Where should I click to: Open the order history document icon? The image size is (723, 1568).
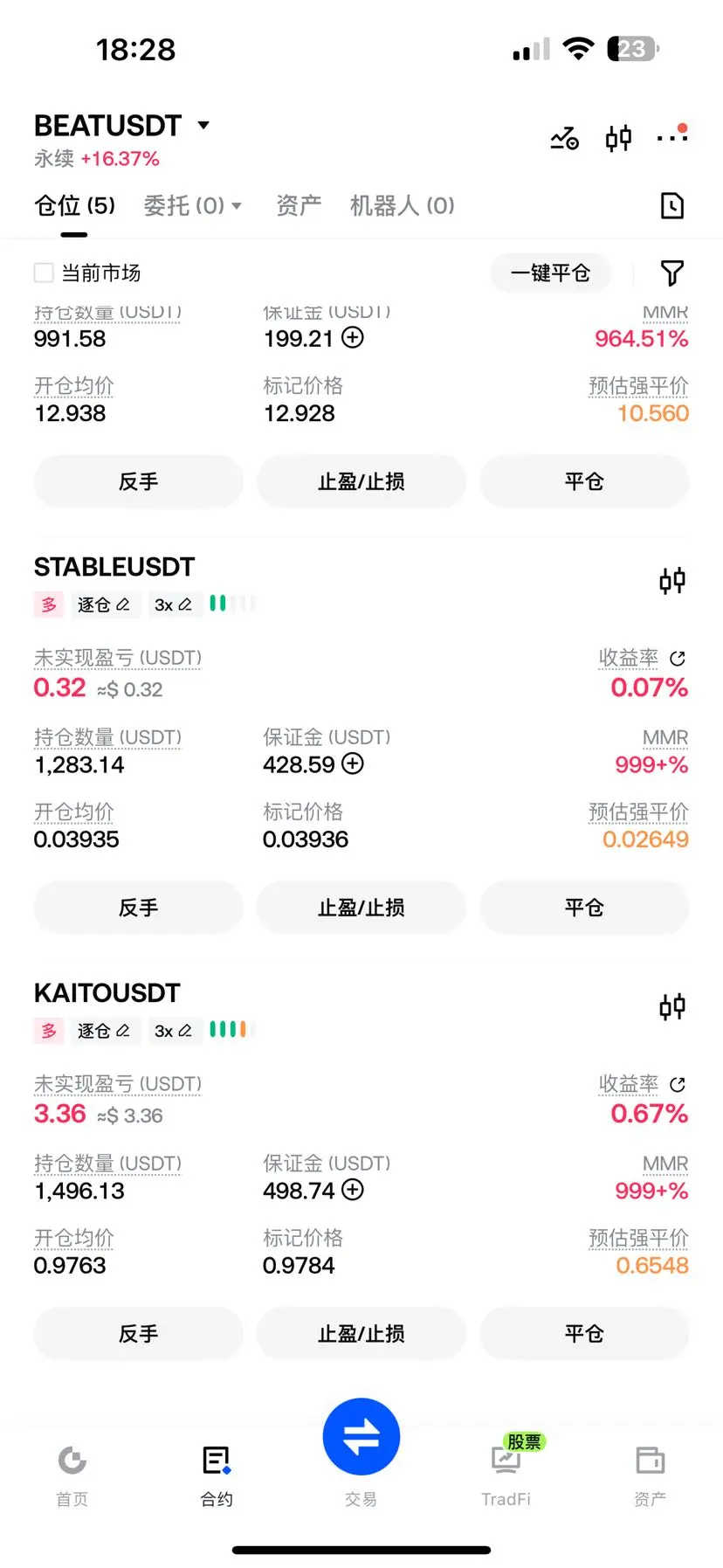[x=671, y=206]
